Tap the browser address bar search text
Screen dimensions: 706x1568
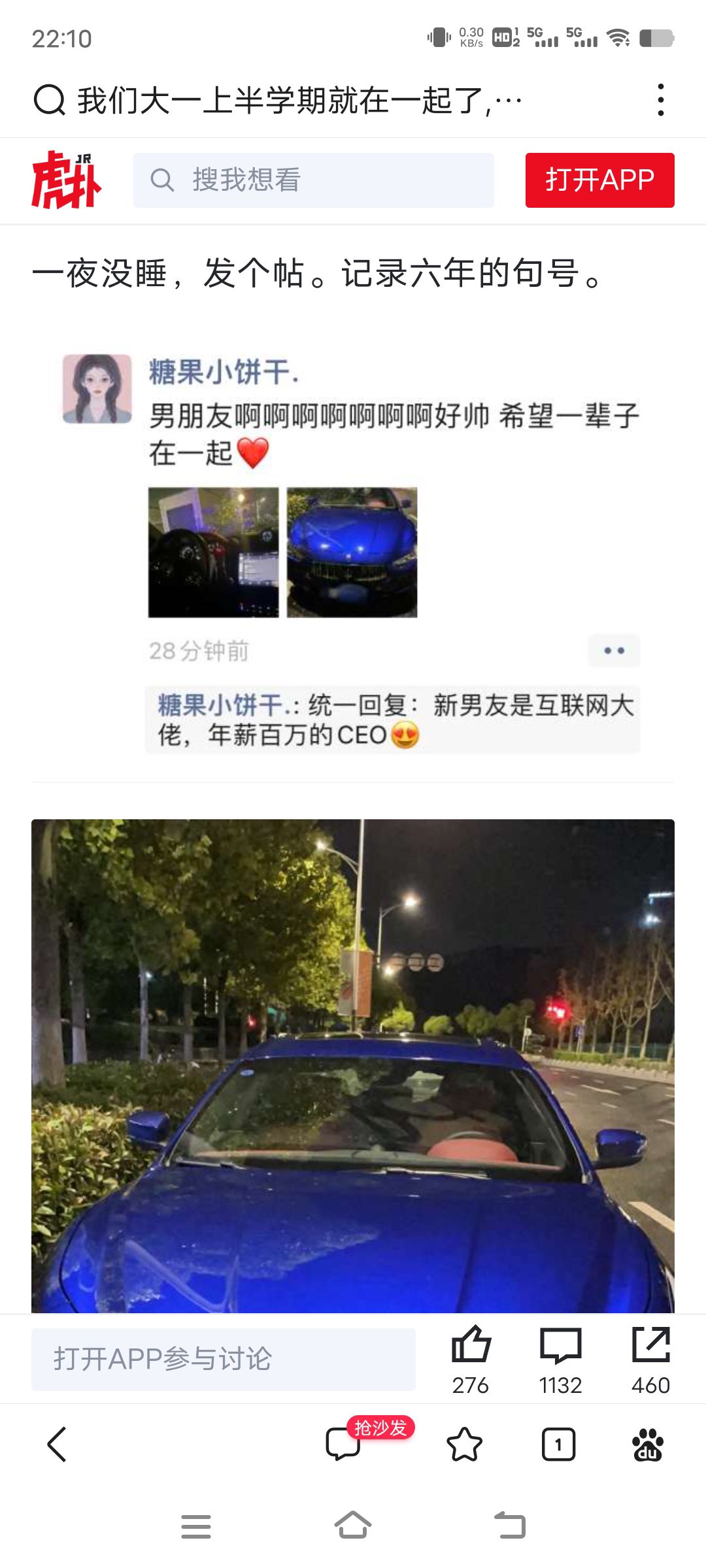[298, 101]
